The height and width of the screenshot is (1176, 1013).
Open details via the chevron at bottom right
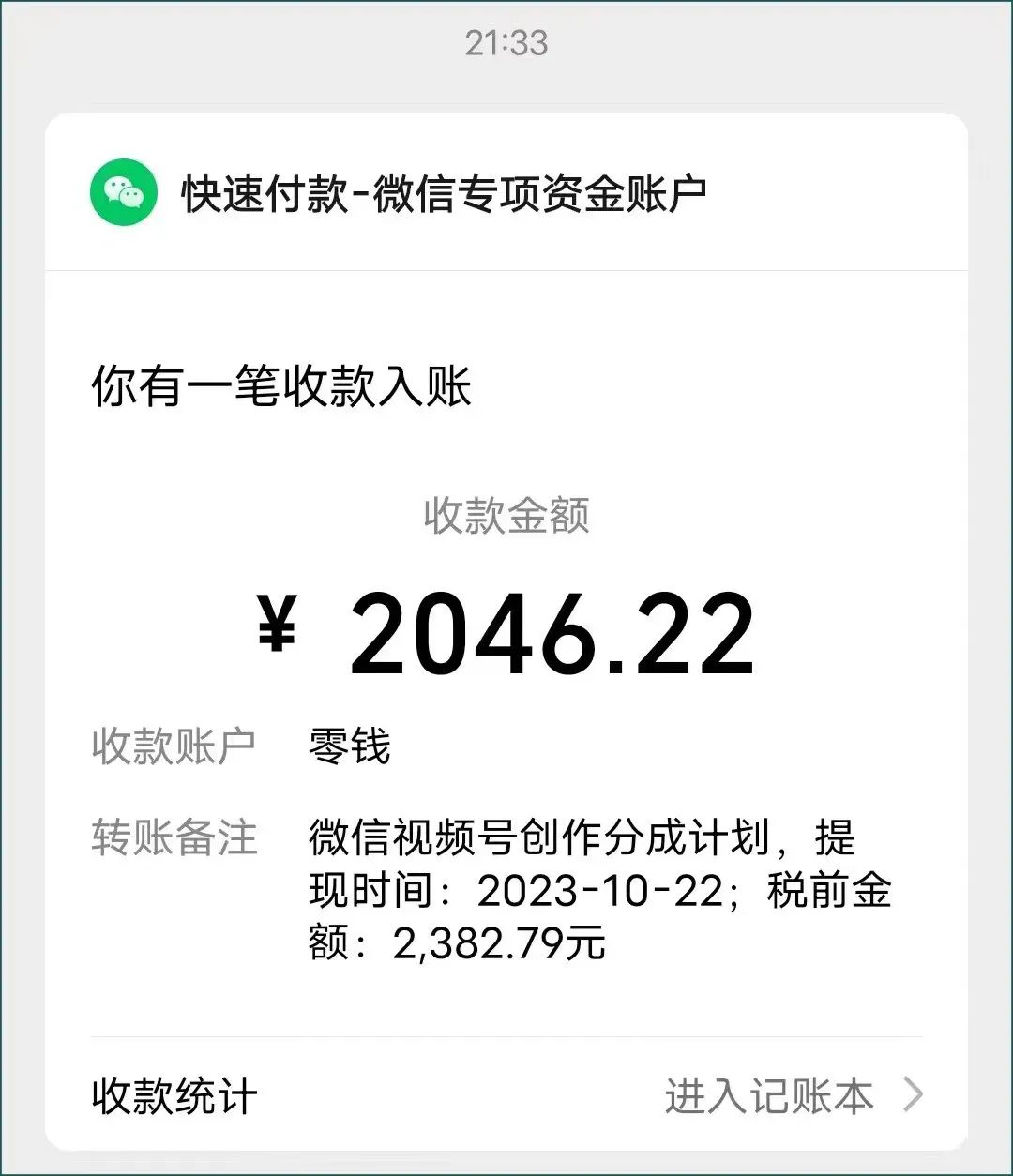click(x=913, y=1093)
